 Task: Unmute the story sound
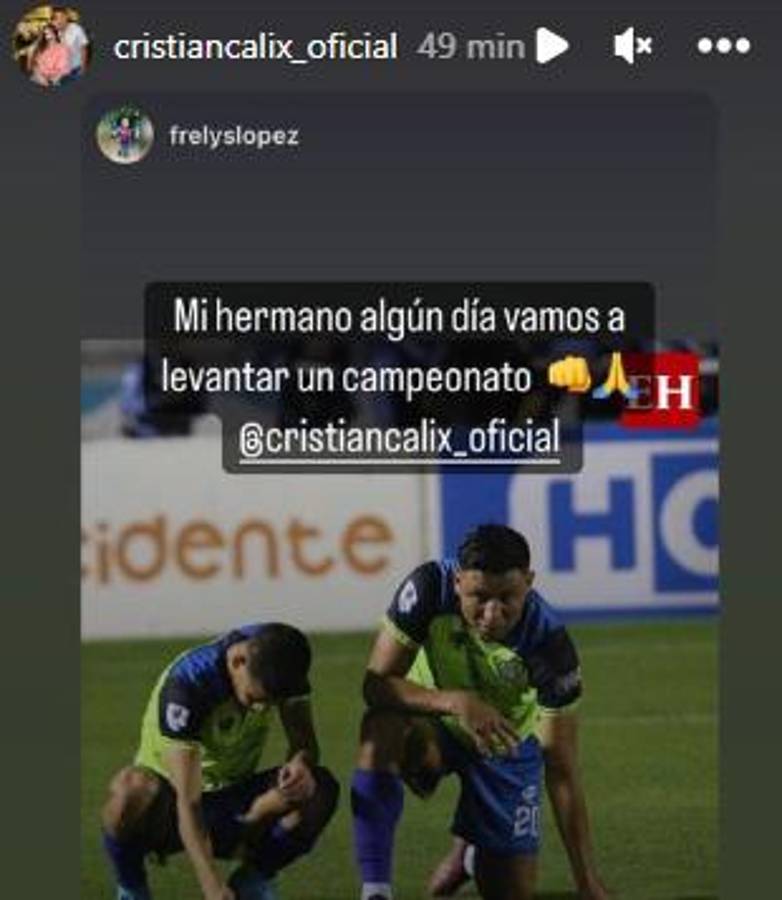633,45
